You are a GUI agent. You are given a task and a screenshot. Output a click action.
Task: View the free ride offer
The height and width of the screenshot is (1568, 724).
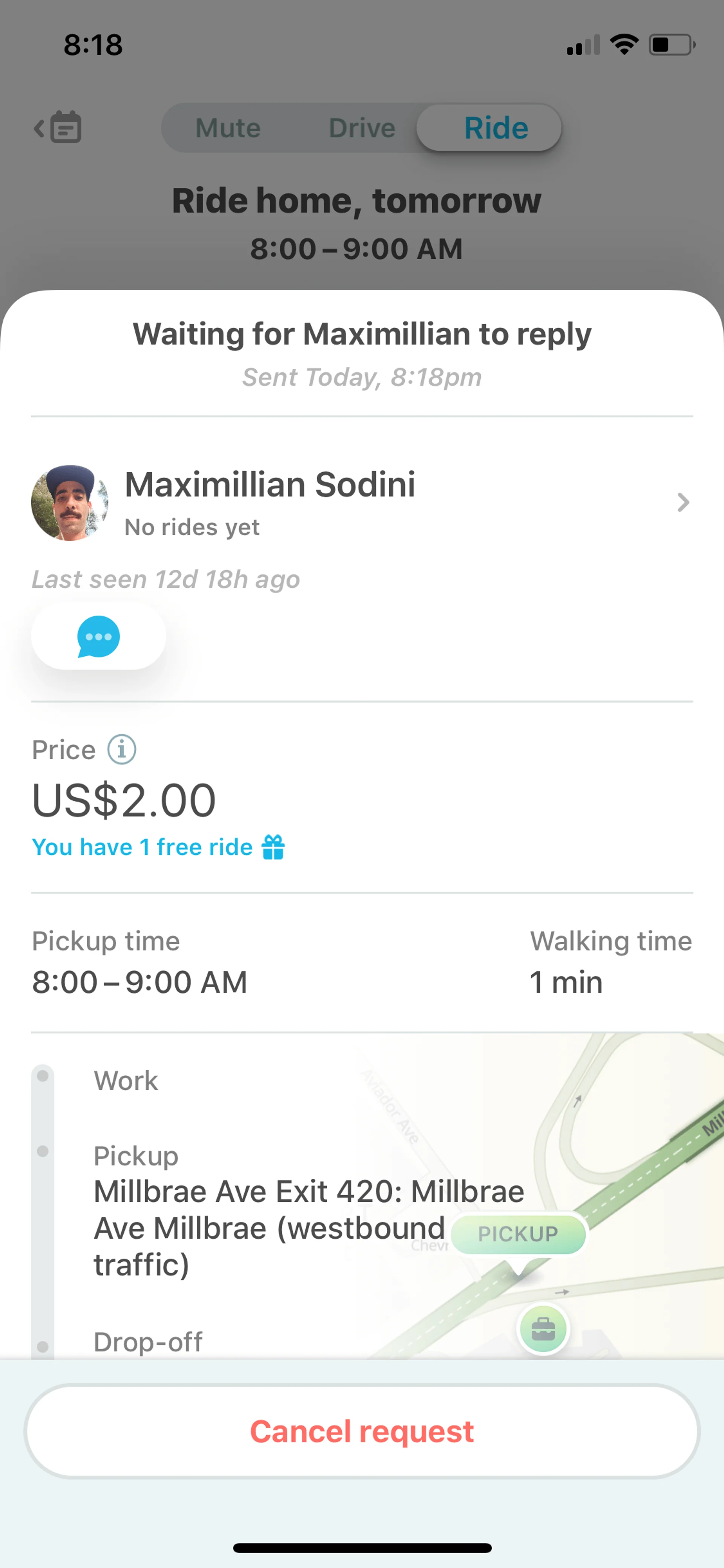[158, 847]
